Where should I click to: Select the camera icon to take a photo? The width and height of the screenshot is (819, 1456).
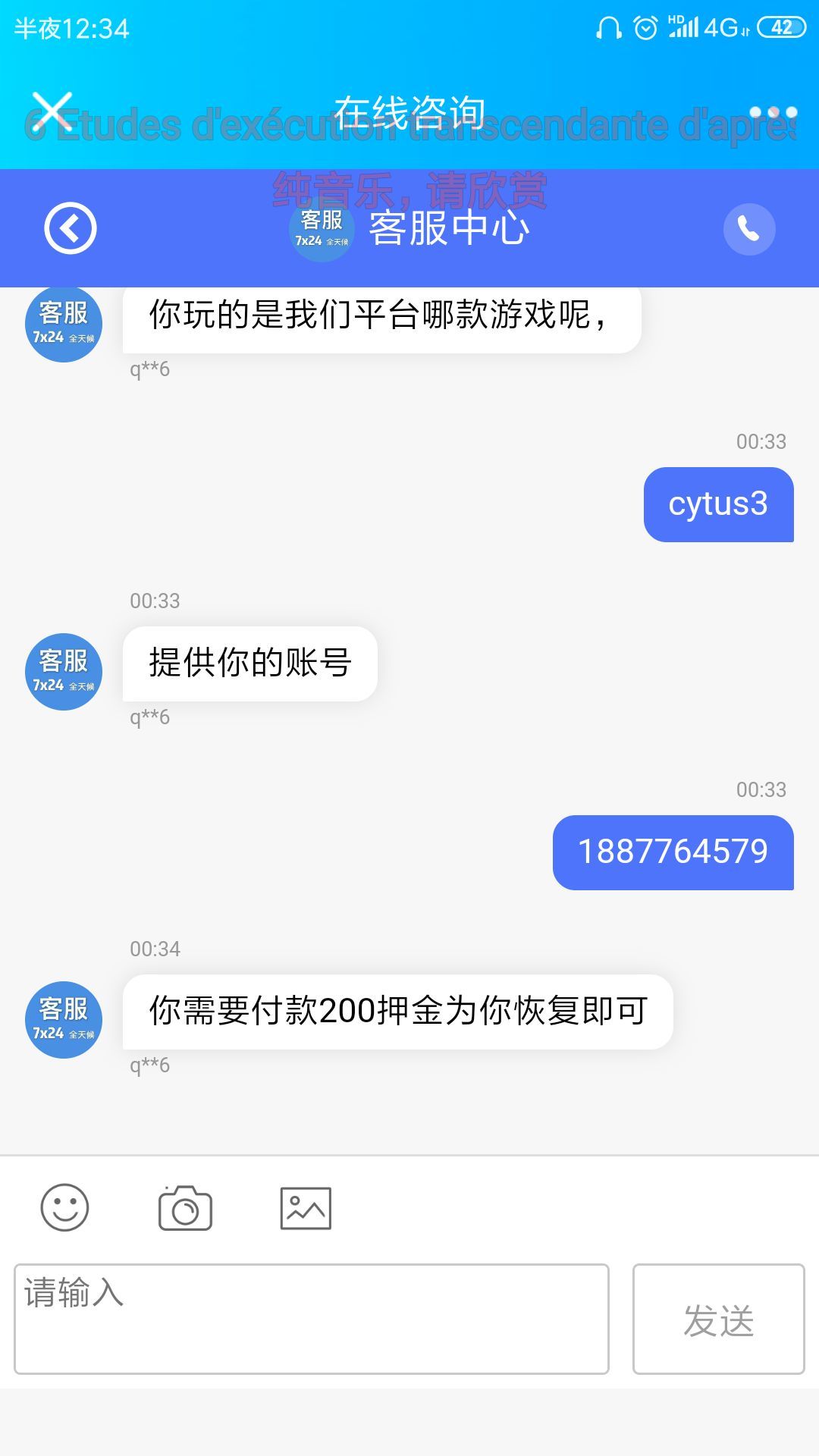point(184,1208)
